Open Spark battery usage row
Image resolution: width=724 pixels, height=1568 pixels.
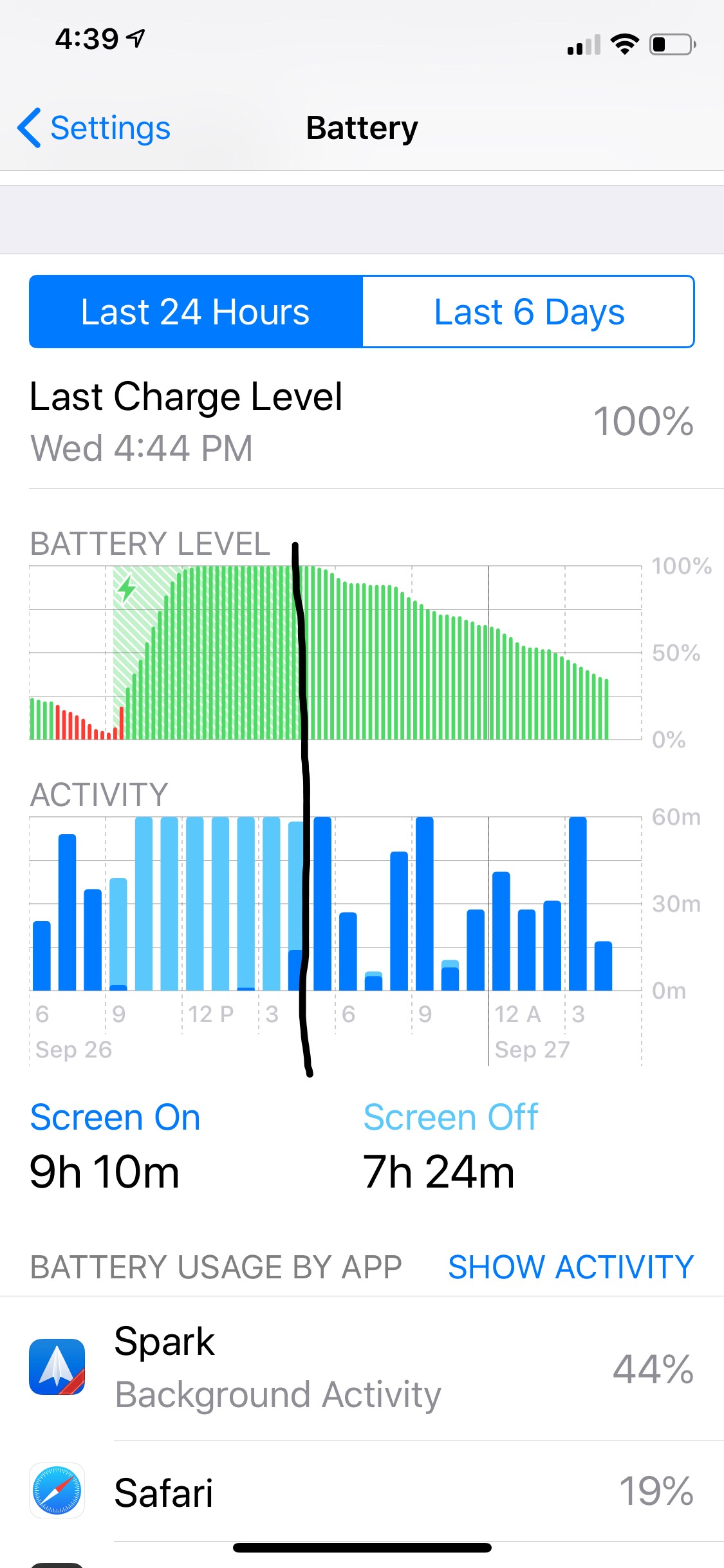coord(362,1368)
